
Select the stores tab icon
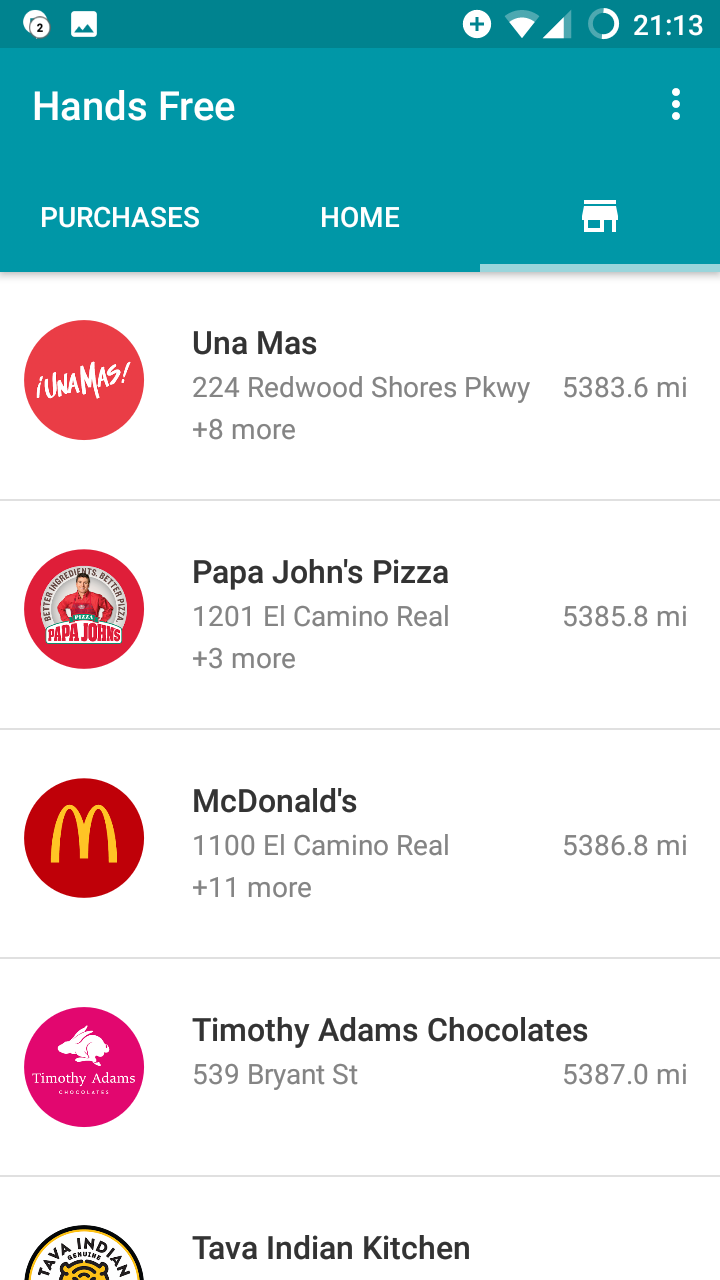pos(600,216)
